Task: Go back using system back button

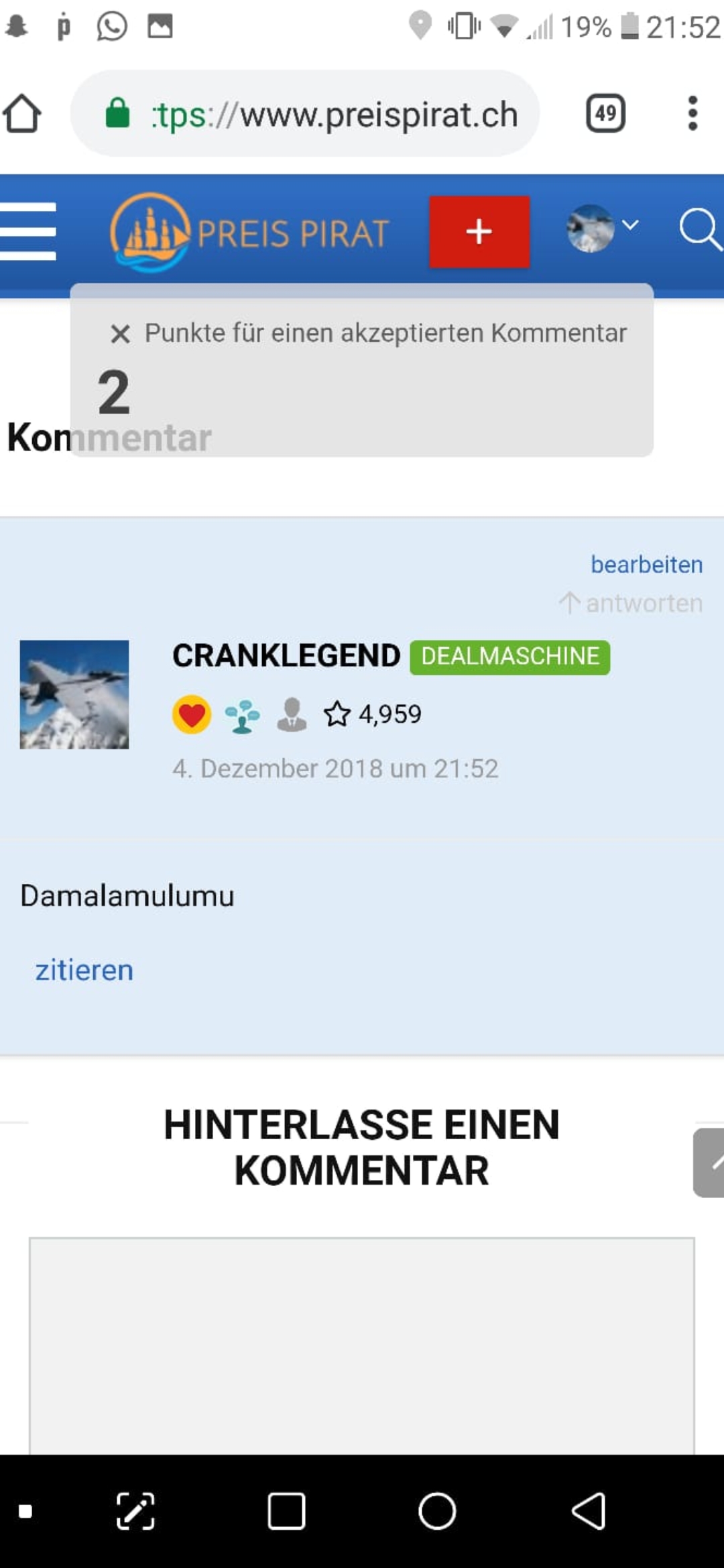Action: click(x=588, y=1511)
